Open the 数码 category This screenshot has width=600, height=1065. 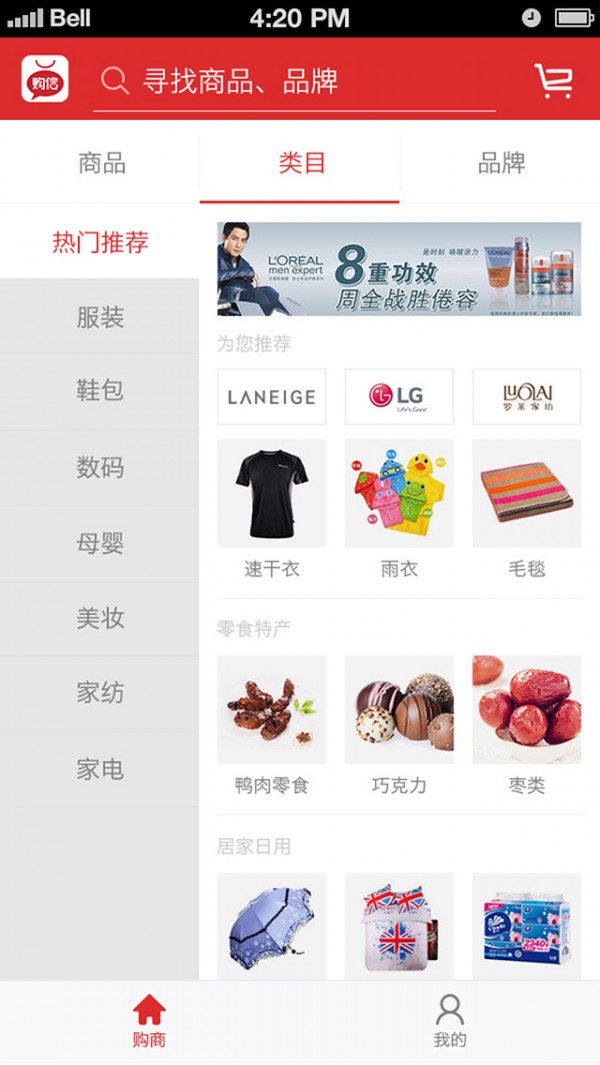tap(100, 467)
